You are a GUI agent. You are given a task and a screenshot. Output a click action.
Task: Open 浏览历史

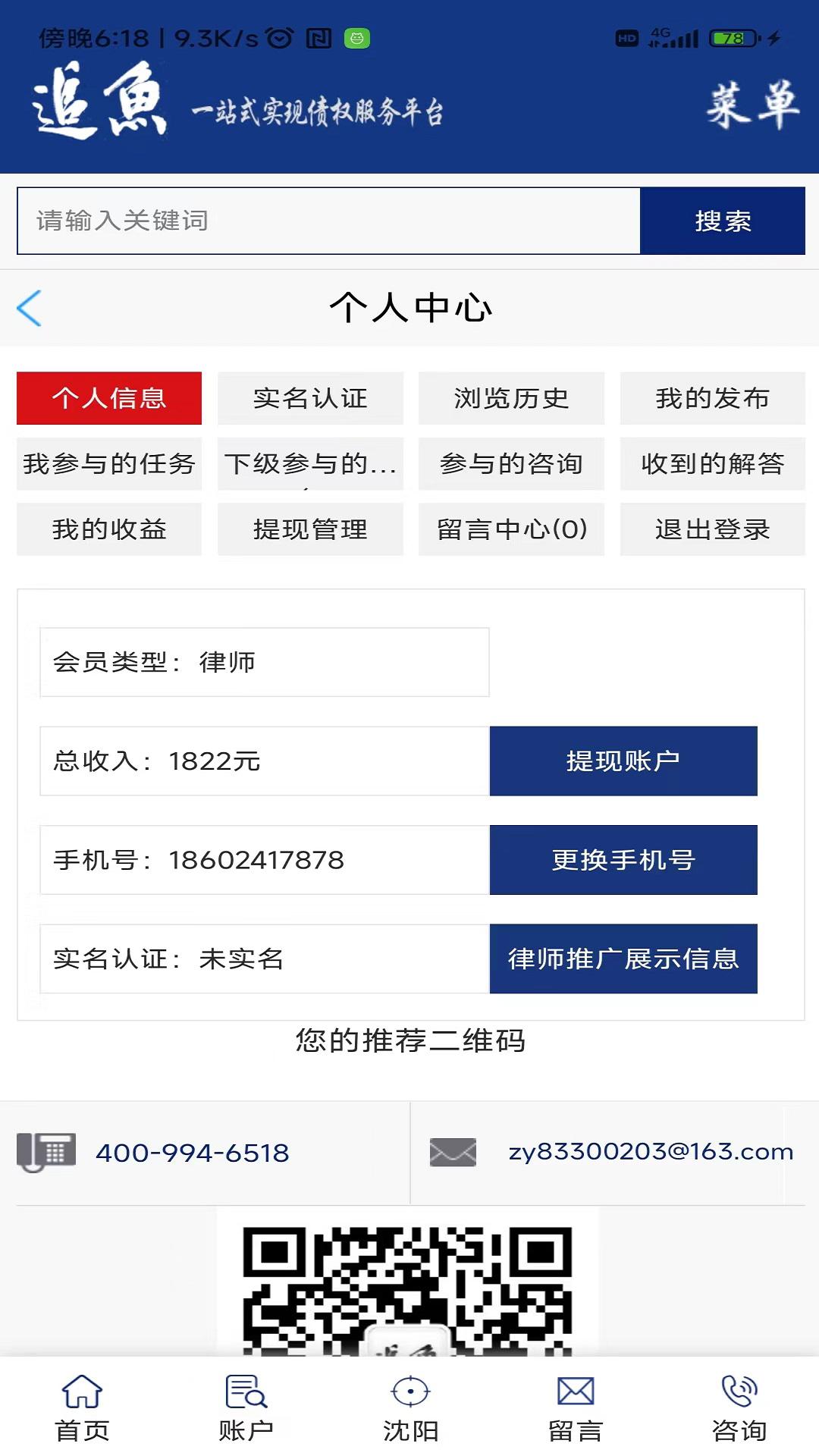point(511,398)
